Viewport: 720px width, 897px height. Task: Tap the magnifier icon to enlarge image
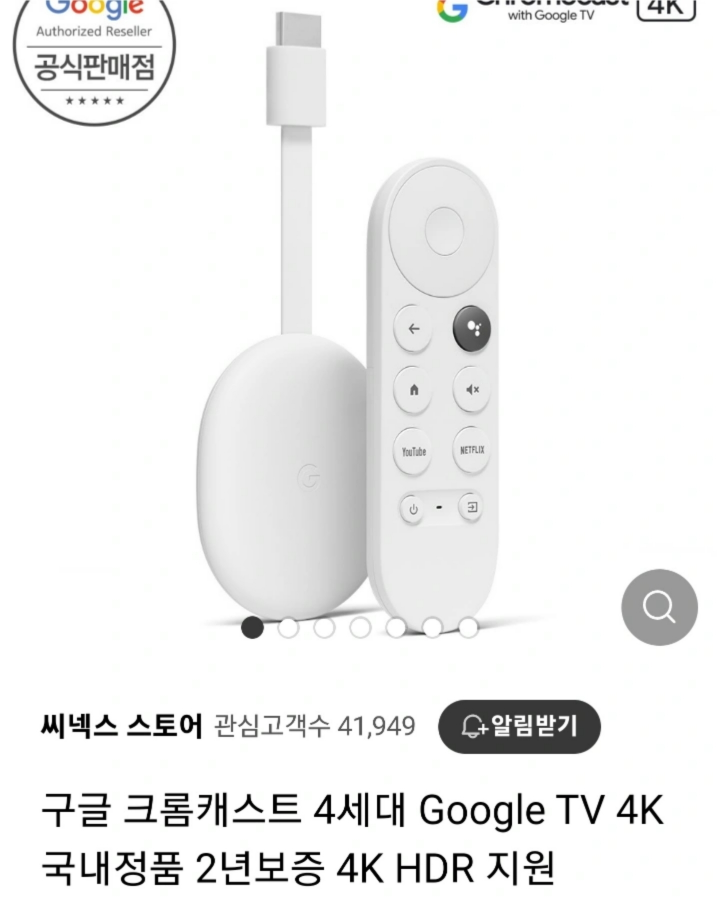(x=659, y=607)
